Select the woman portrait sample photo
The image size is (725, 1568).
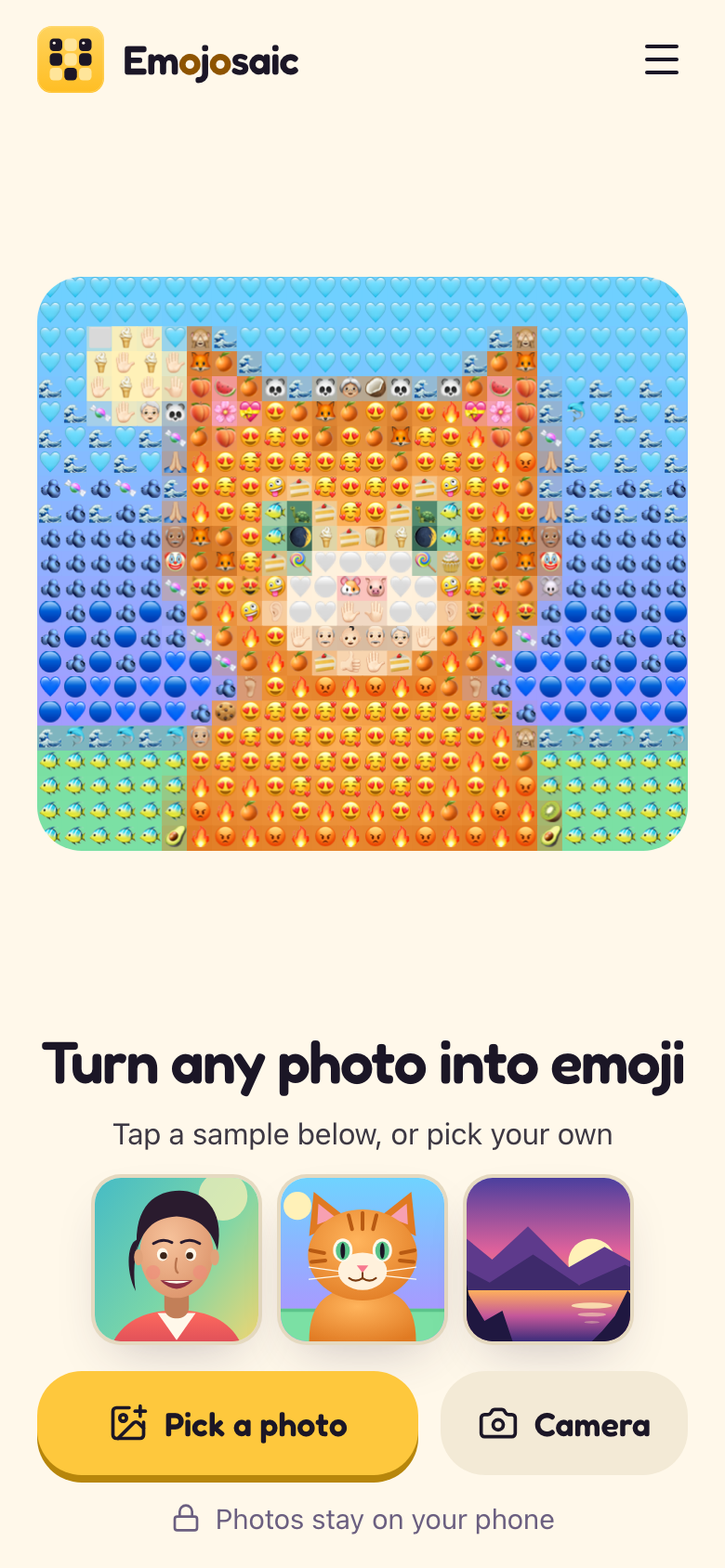[177, 1259]
